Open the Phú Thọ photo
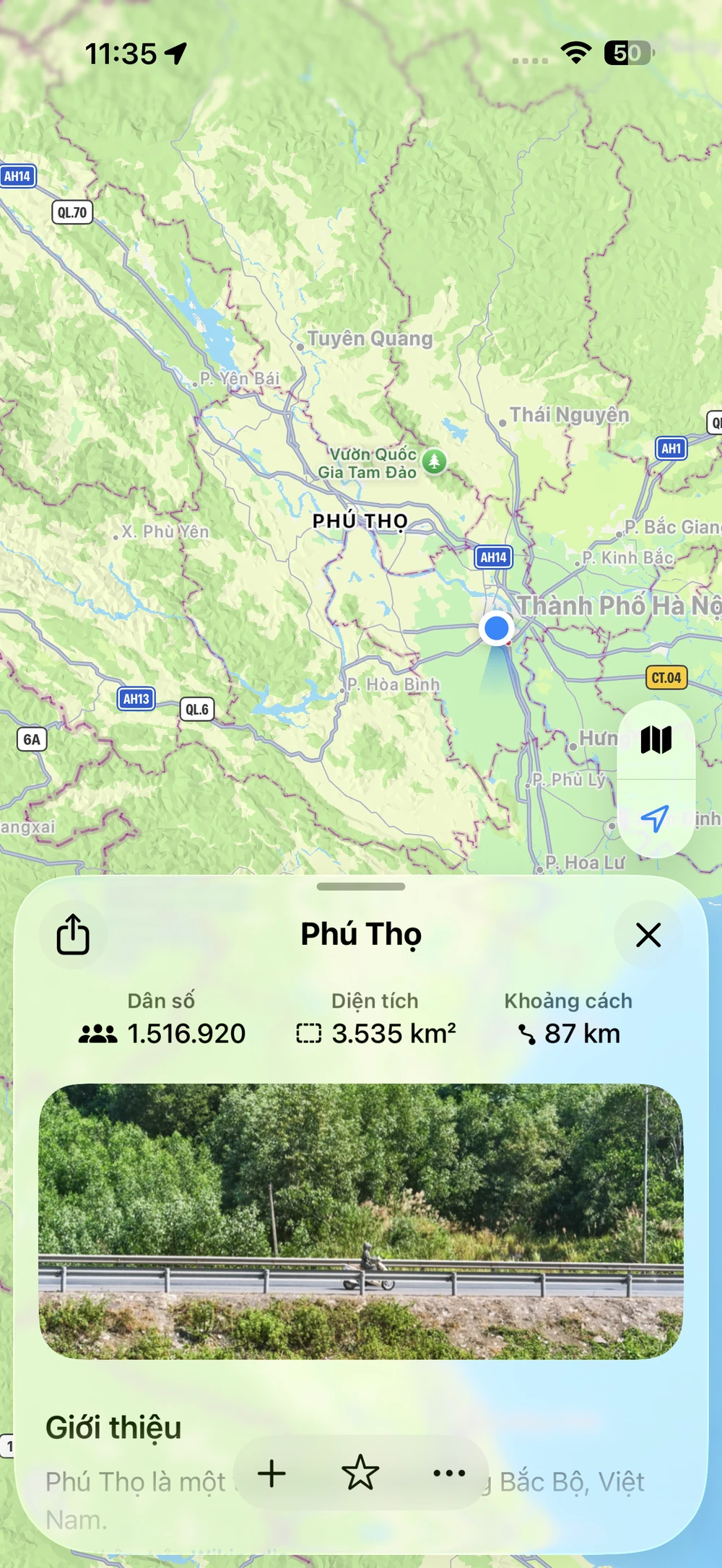Screen dimensions: 722x1568 [361, 1221]
